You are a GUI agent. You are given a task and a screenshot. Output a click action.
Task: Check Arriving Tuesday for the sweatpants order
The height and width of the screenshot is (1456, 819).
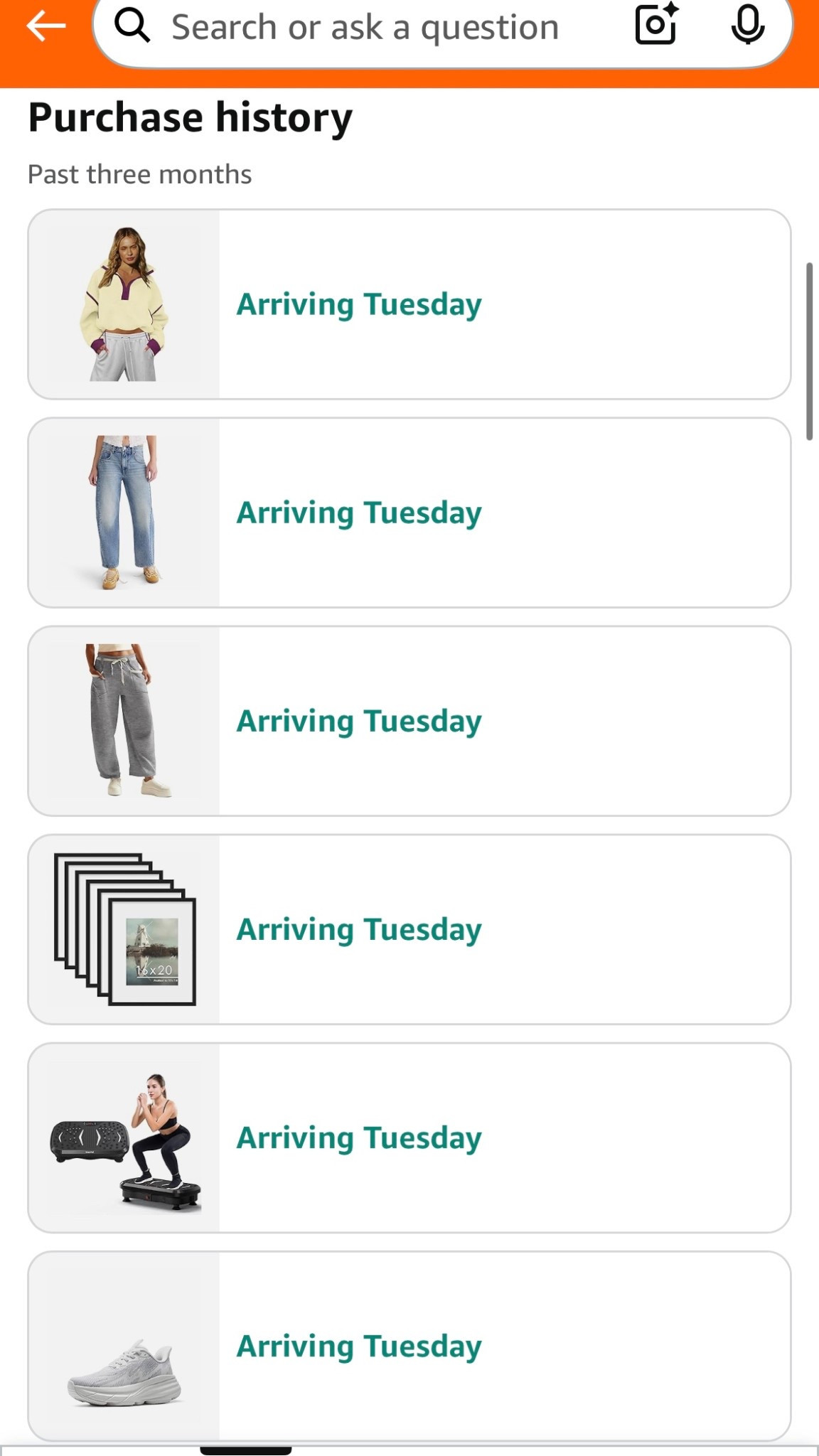pos(359,719)
